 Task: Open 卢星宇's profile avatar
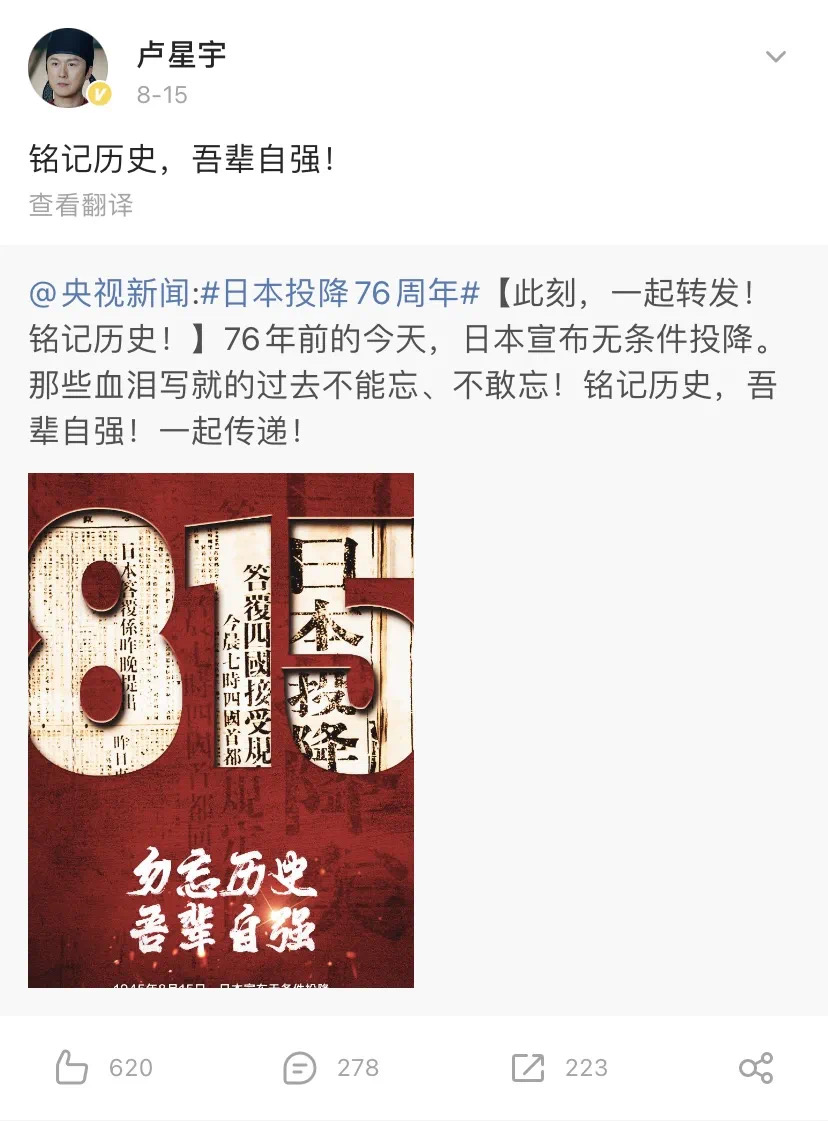click(x=67, y=68)
